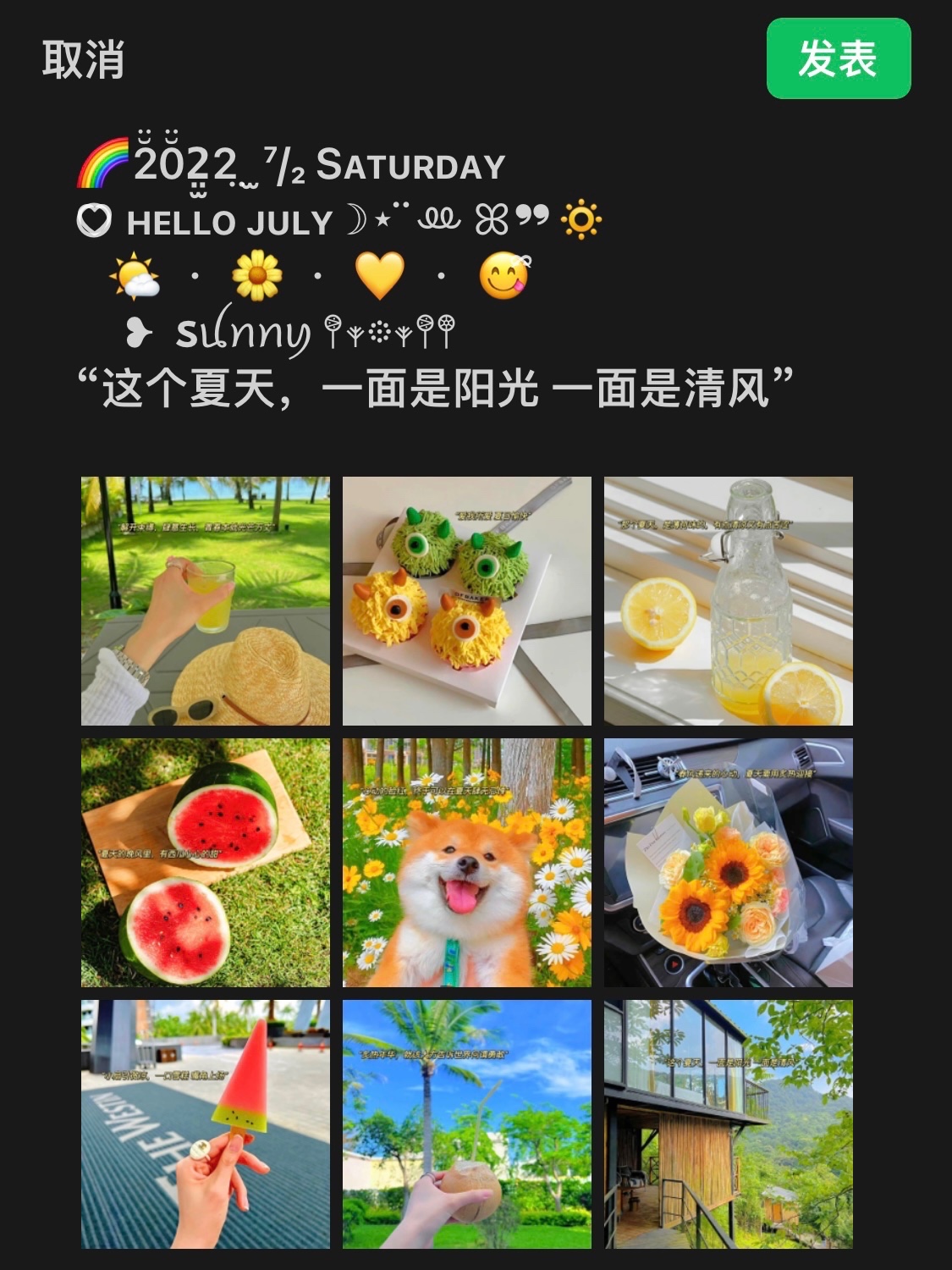Tap 取消 to cancel the post
Viewport: 952px width, 1270px height.
[83, 59]
